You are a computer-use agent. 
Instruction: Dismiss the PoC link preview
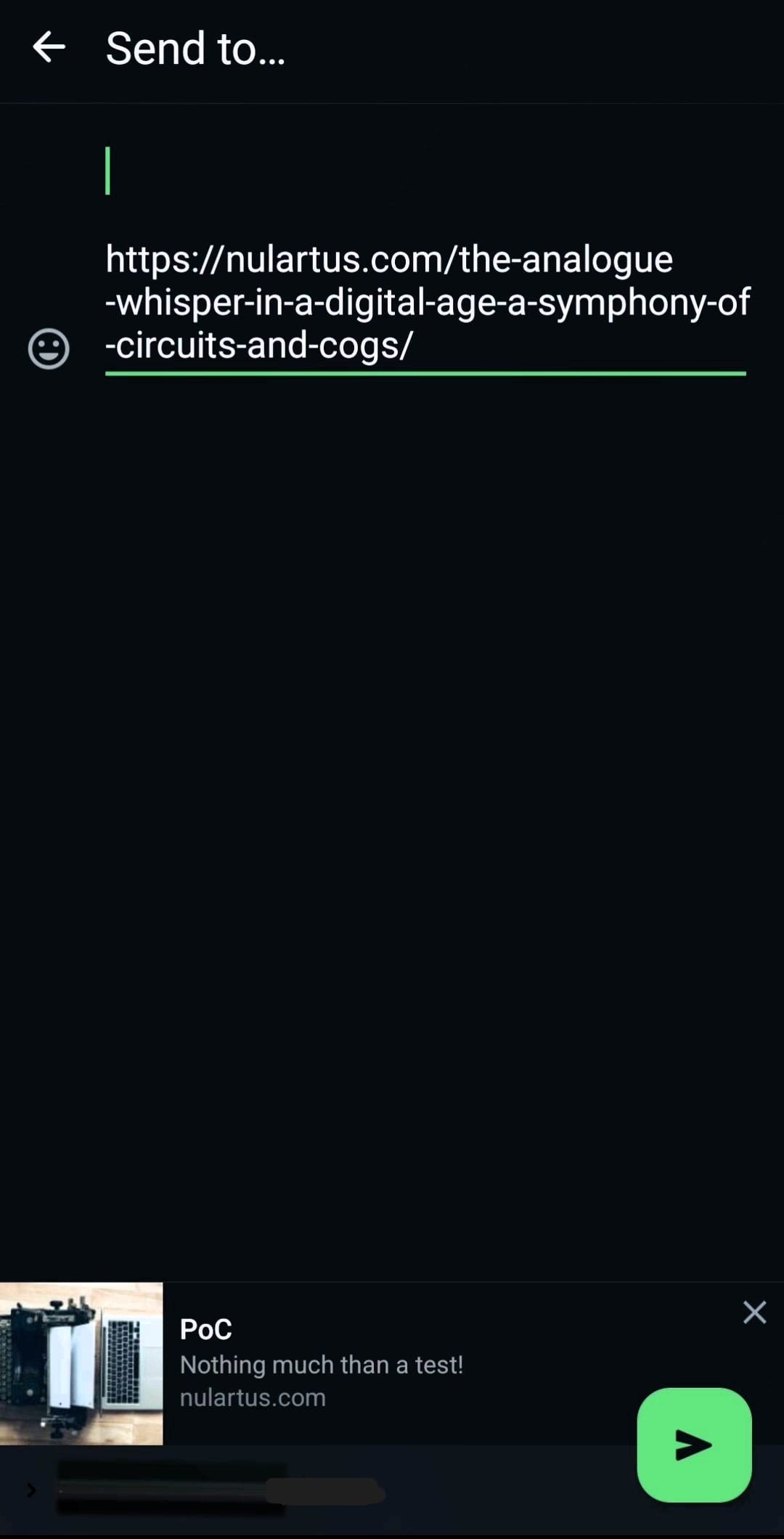[x=754, y=1312]
